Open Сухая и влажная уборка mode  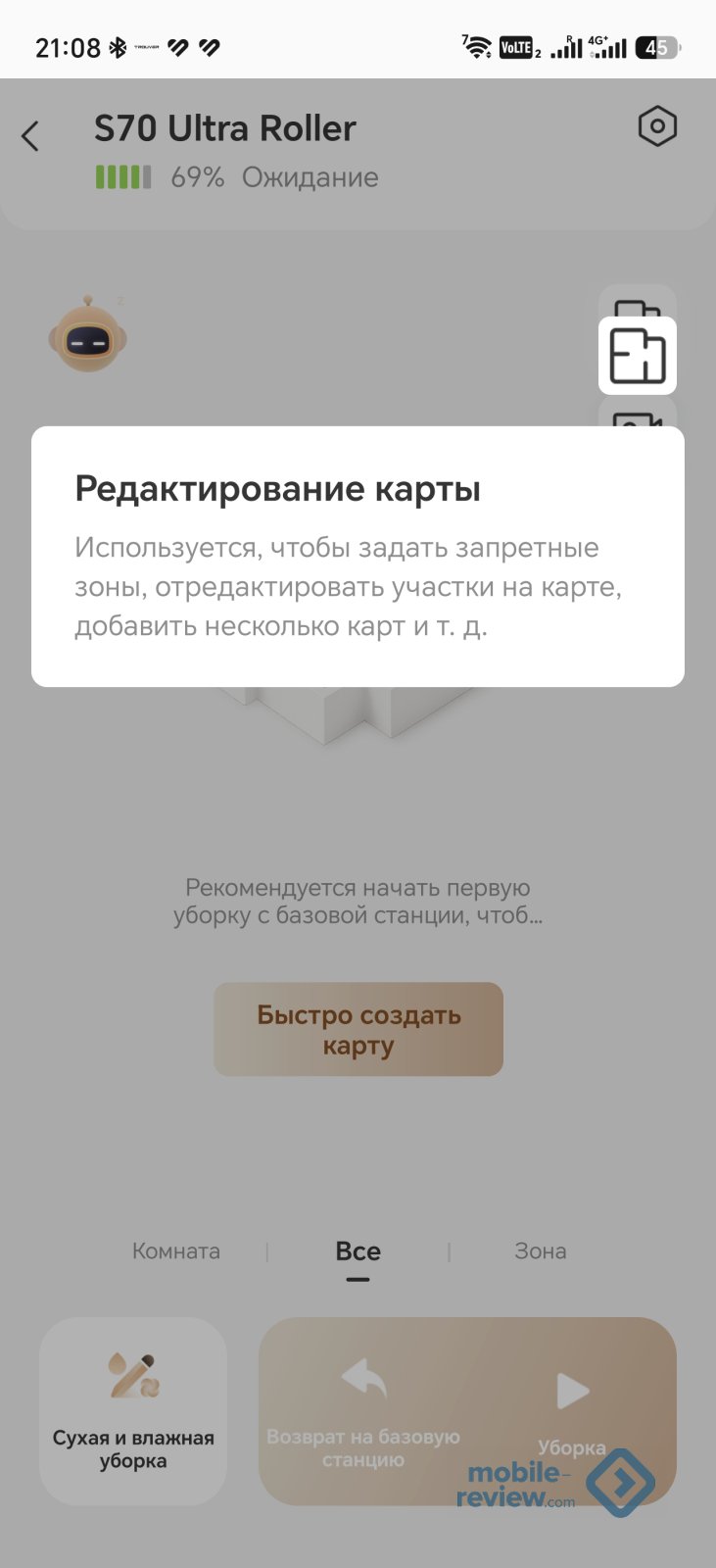(133, 1411)
